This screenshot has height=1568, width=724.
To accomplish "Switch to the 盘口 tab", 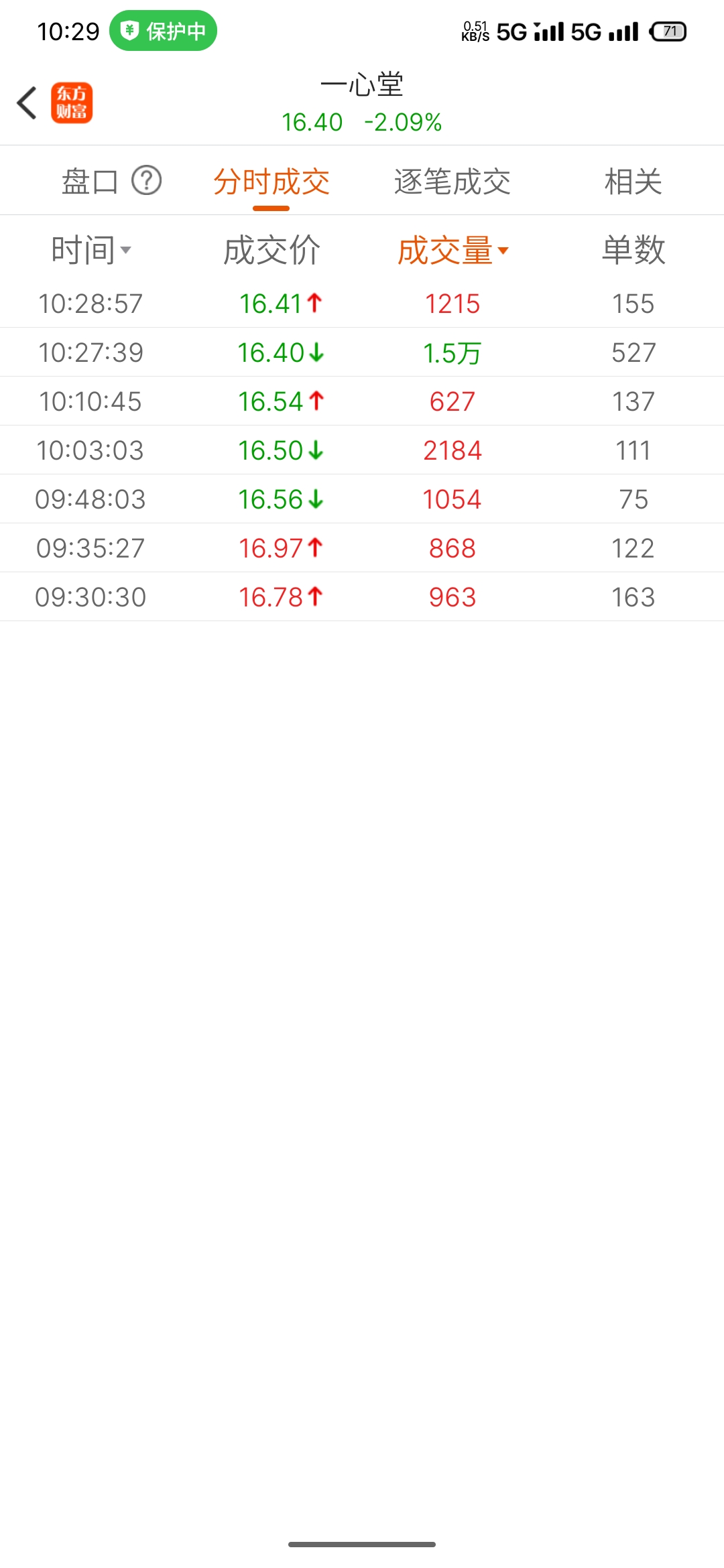I will [90, 182].
